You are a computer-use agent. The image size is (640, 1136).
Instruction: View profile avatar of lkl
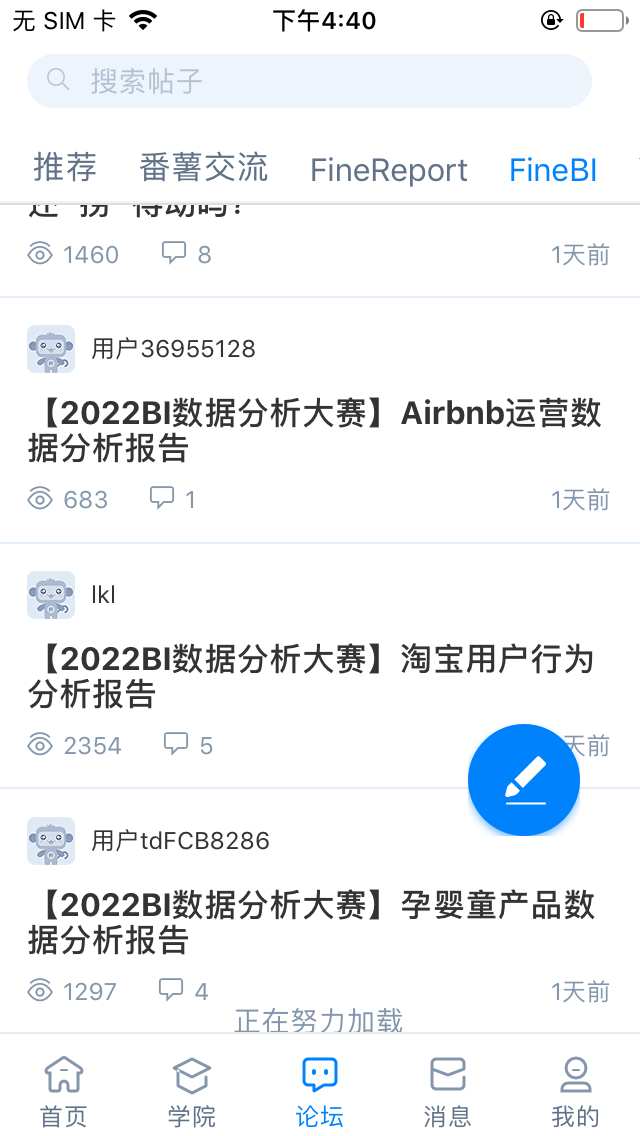[51, 595]
